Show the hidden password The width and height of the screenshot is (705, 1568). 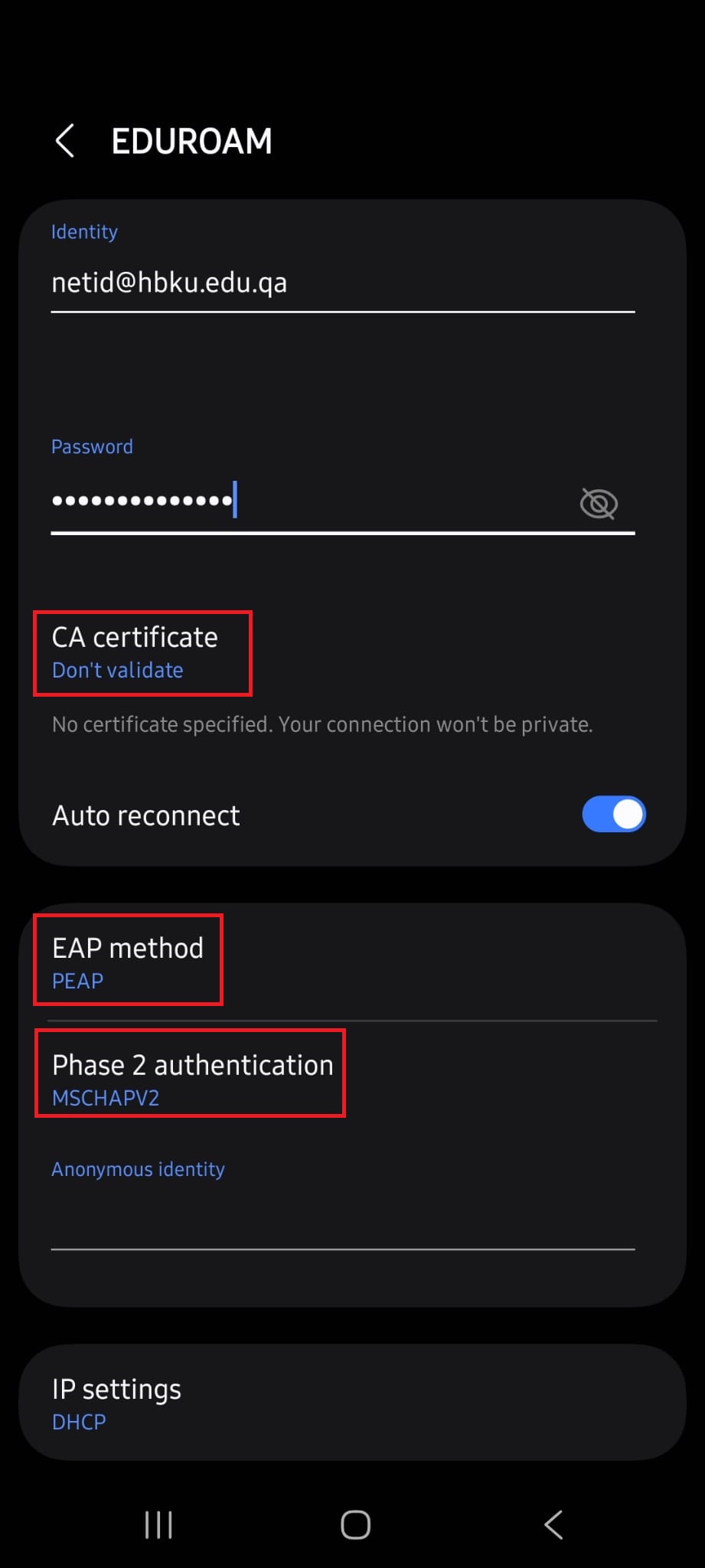[599, 503]
